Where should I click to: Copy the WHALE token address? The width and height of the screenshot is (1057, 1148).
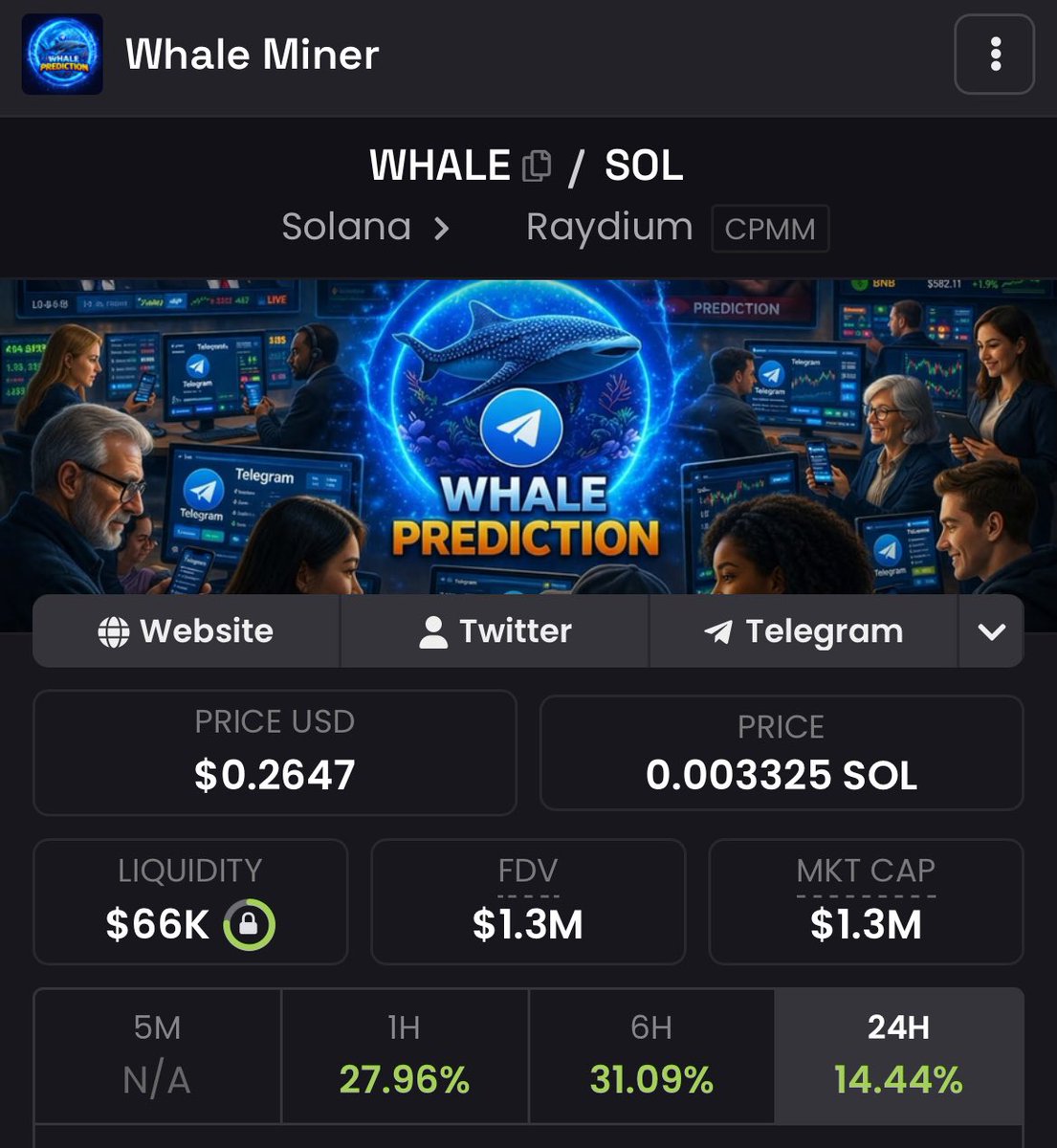pyautogui.click(x=537, y=166)
